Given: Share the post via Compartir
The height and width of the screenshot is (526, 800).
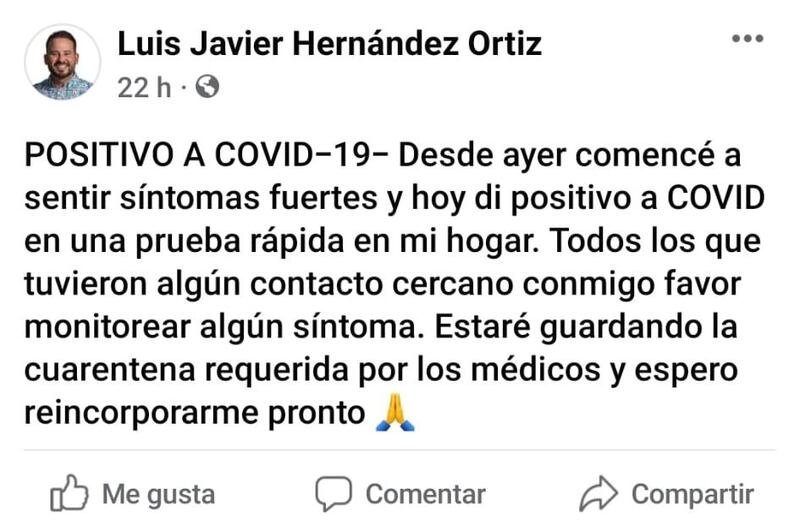Looking at the screenshot, I should pyautogui.click(x=667, y=493).
